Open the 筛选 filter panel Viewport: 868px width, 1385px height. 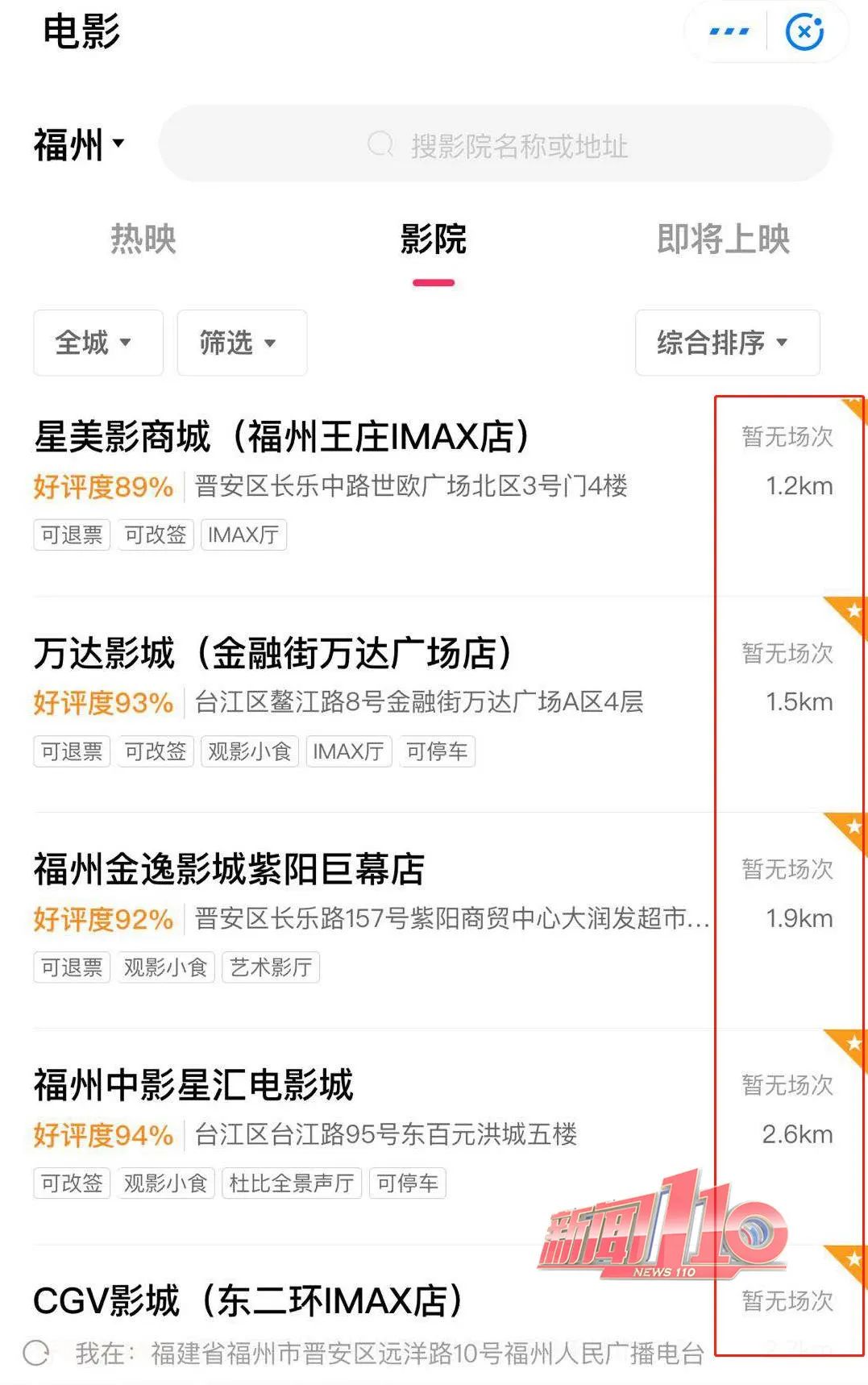point(240,343)
